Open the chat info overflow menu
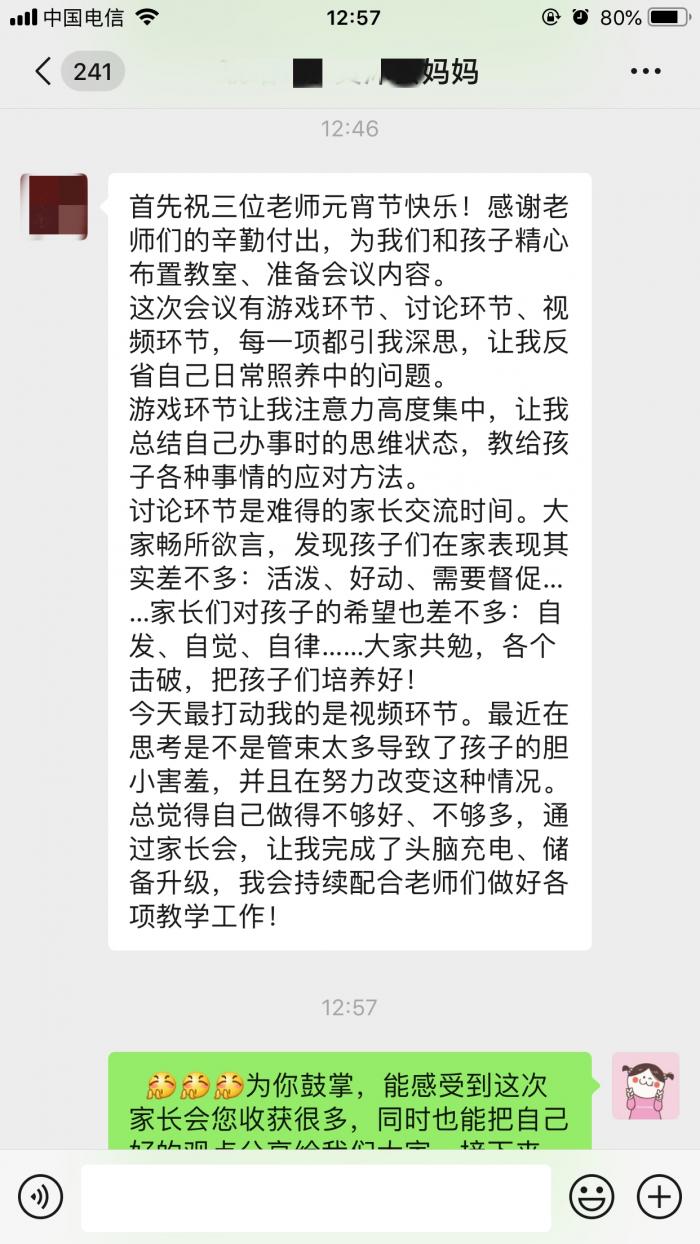This screenshot has width=700, height=1244. [x=646, y=72]
